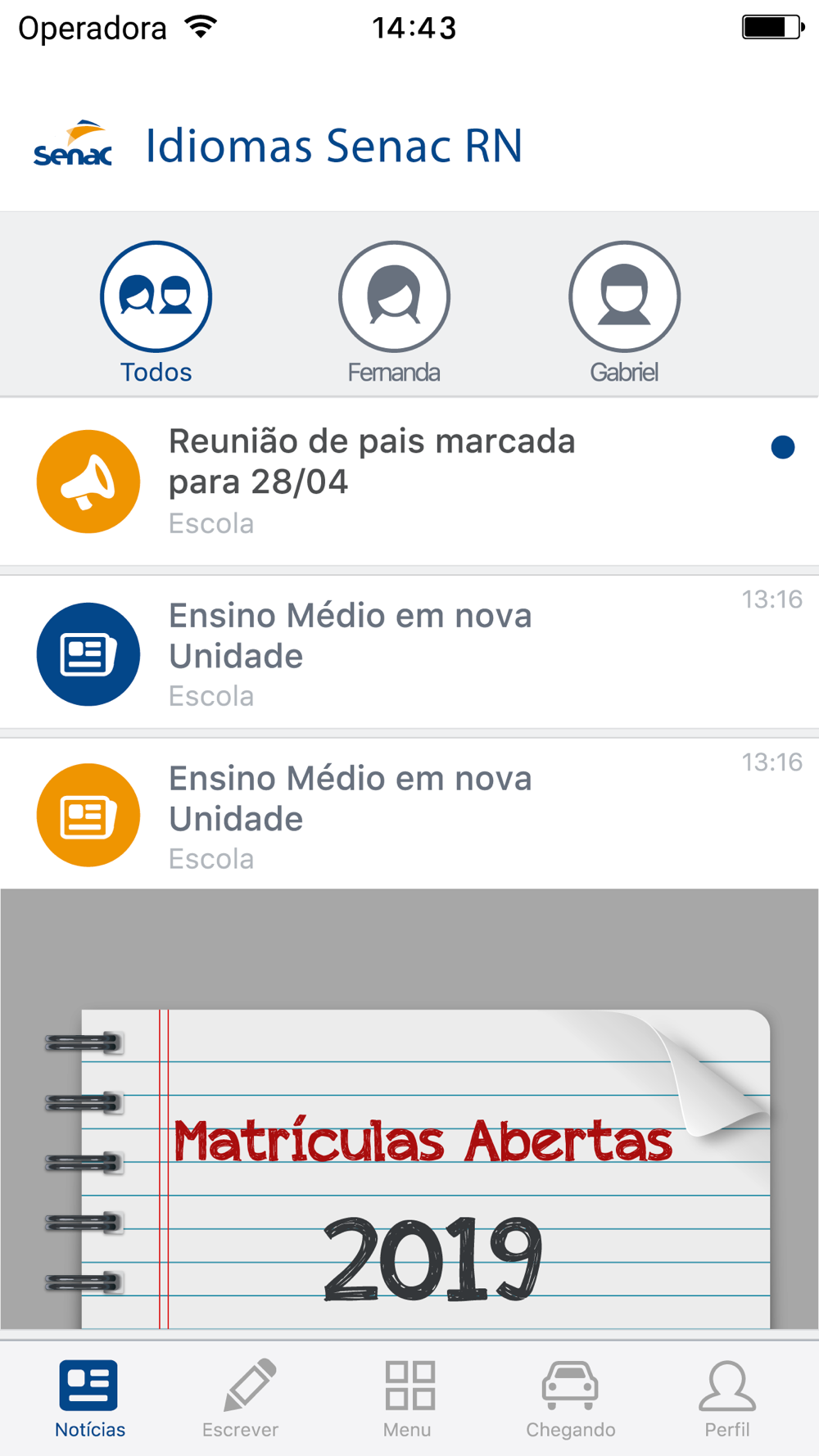Open the Menu tab
The height and width of the screenshot is (1456, 819).
408,1399
